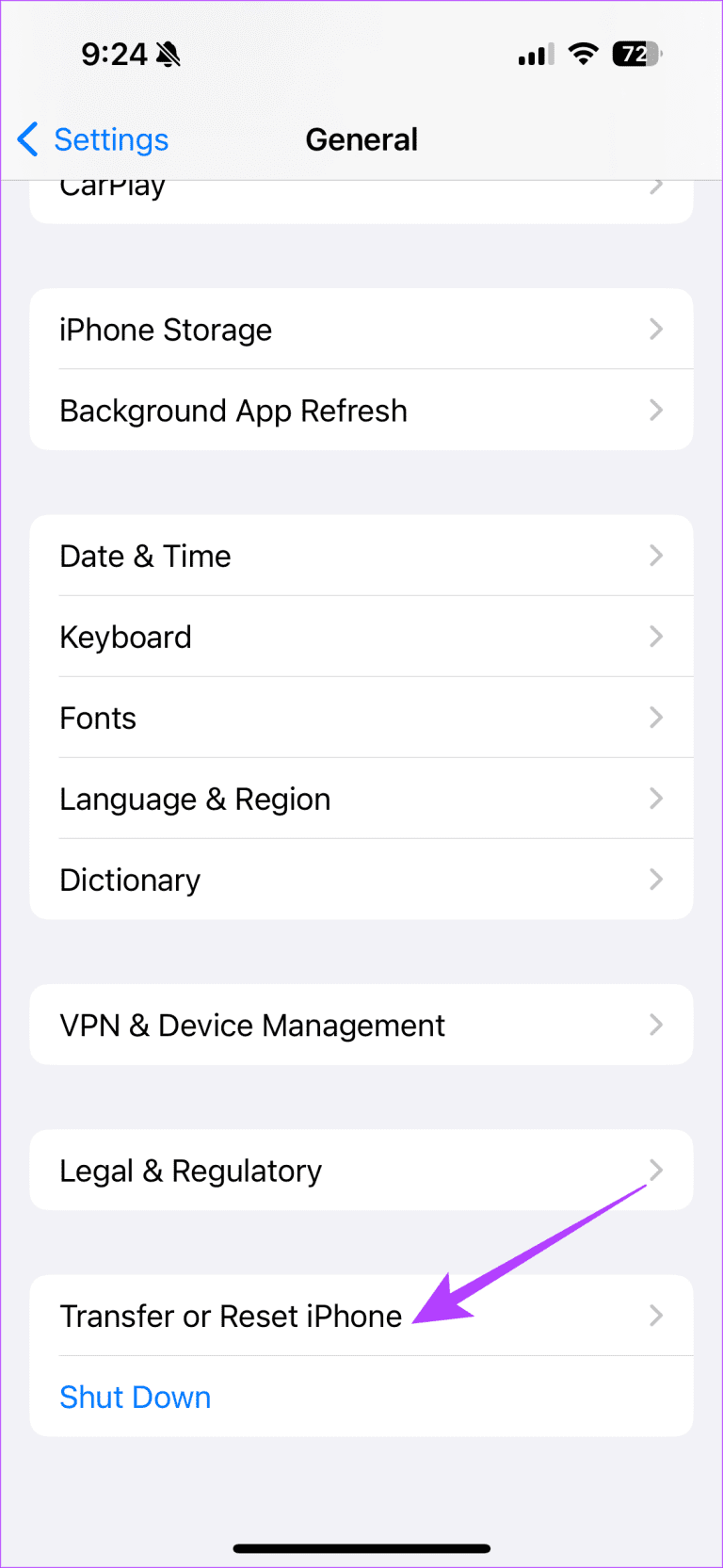
Task: Open the Dictionary disclosure chevron
Action: point(656,879)
